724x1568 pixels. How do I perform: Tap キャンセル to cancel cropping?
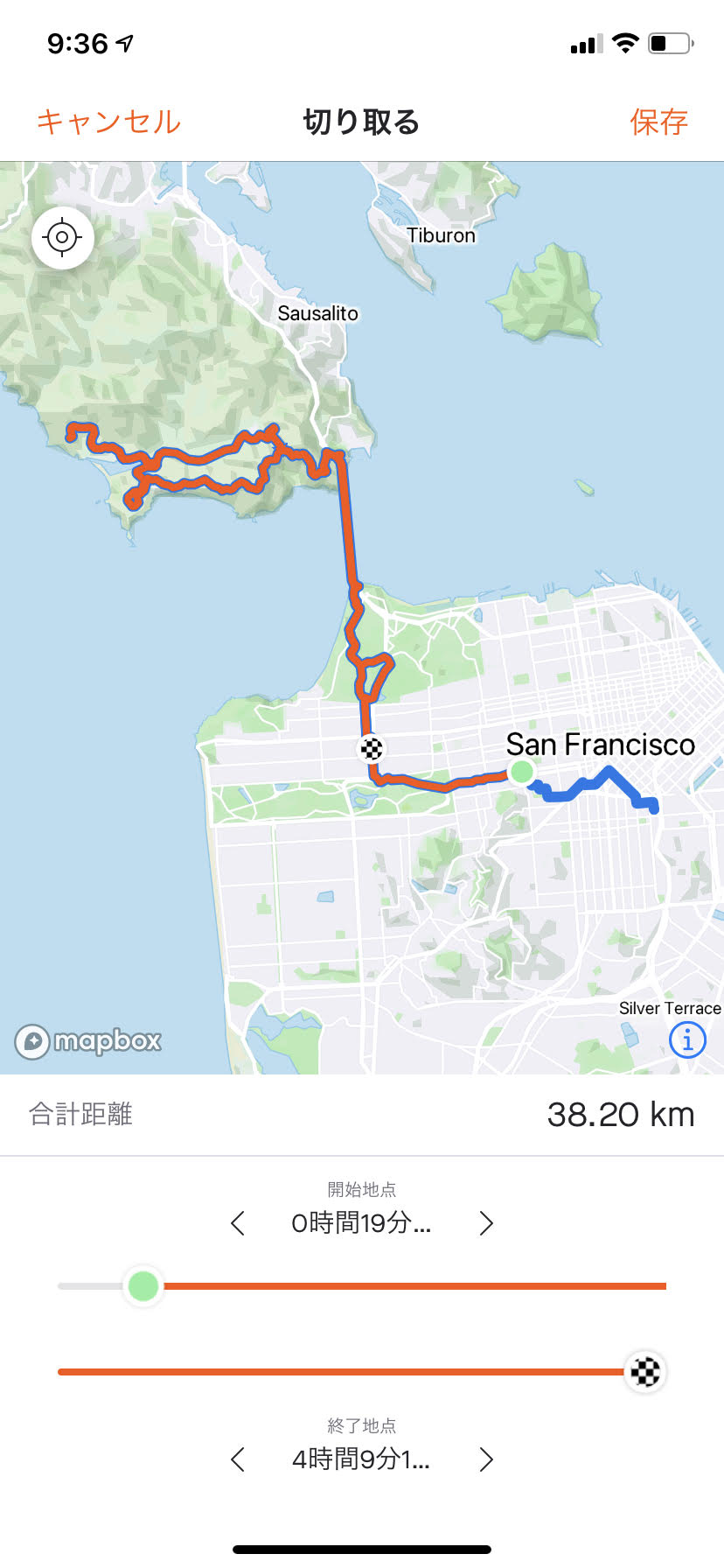pyautogui.click(x=108, y=122)
